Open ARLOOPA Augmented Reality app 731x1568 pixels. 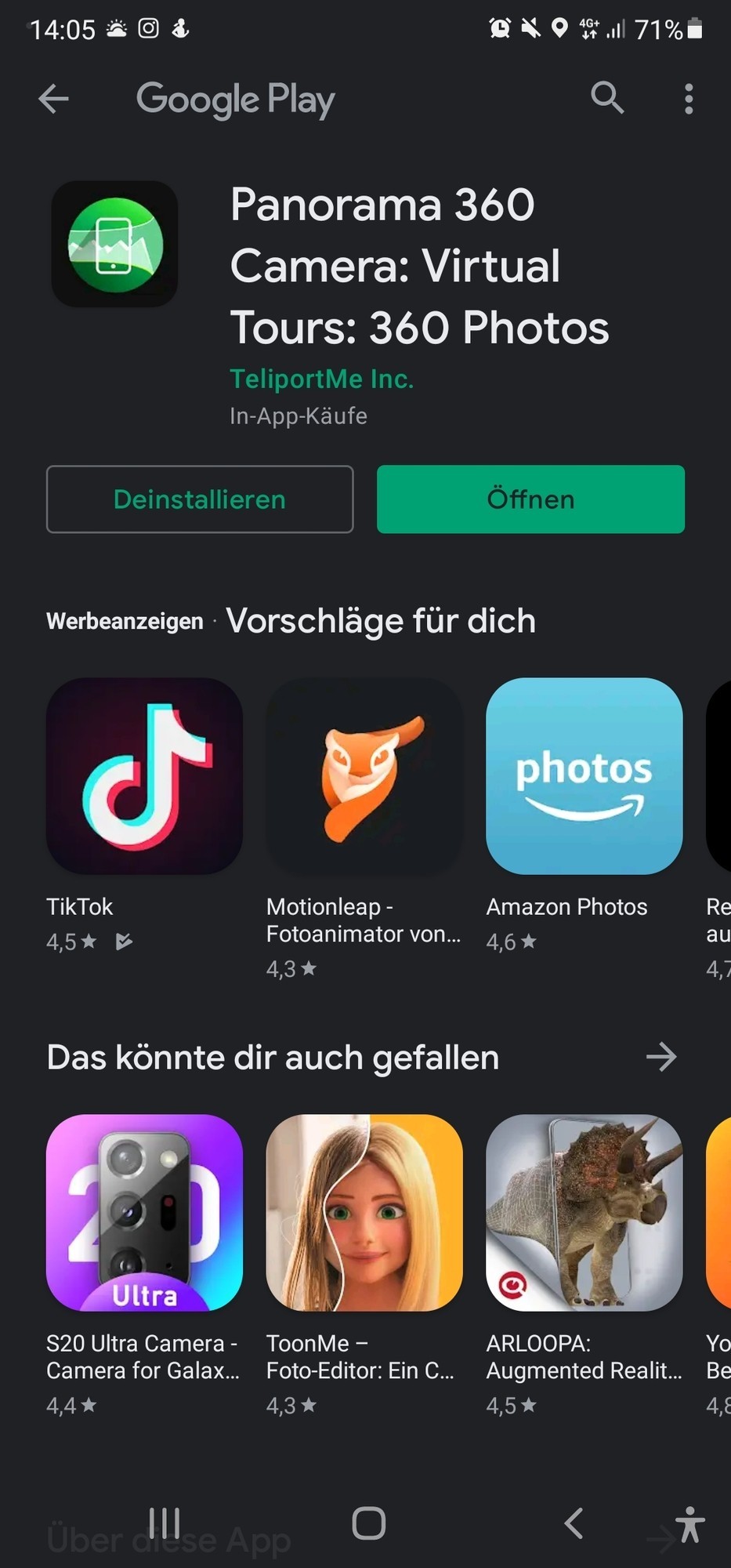[x=584, y=1212]
